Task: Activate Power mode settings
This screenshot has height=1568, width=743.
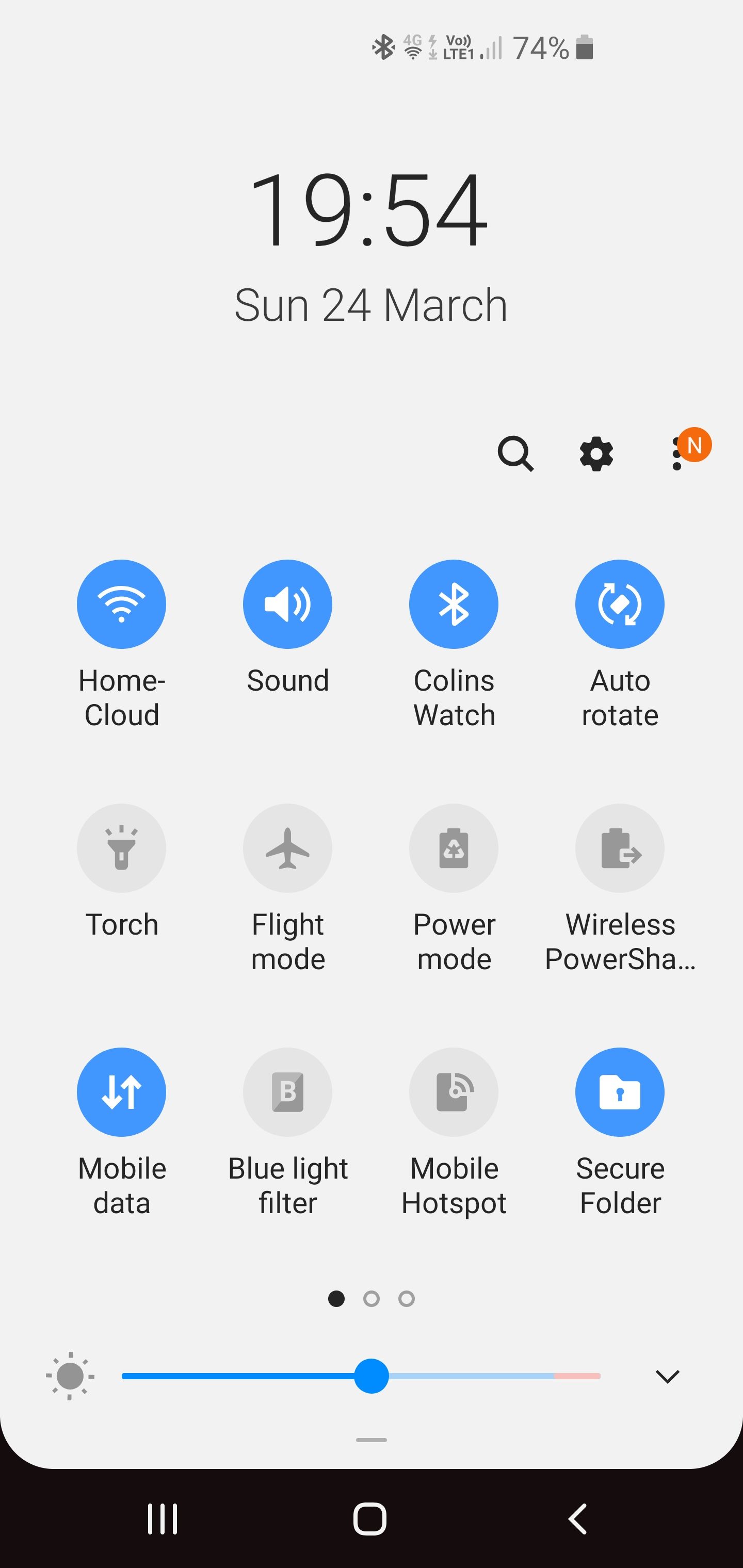Action: coord(454,848)
